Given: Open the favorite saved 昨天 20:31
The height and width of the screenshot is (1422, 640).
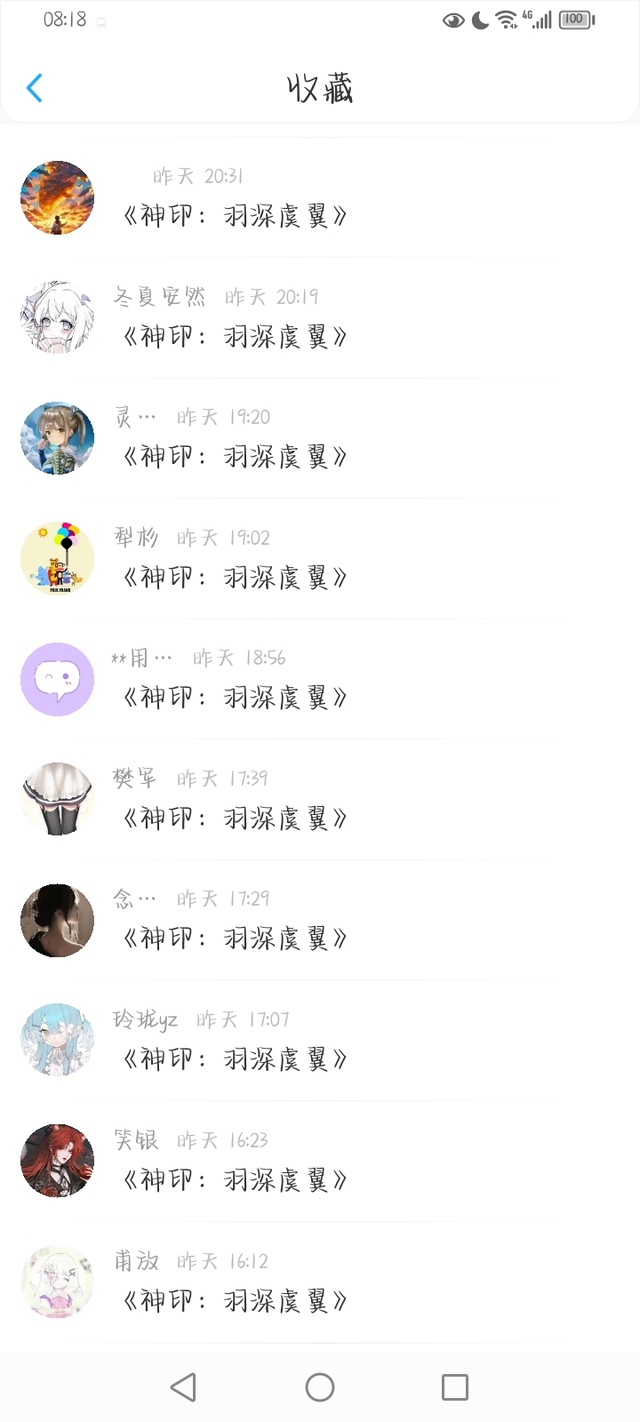Looking at the screenshot, I should pos(234,215).
